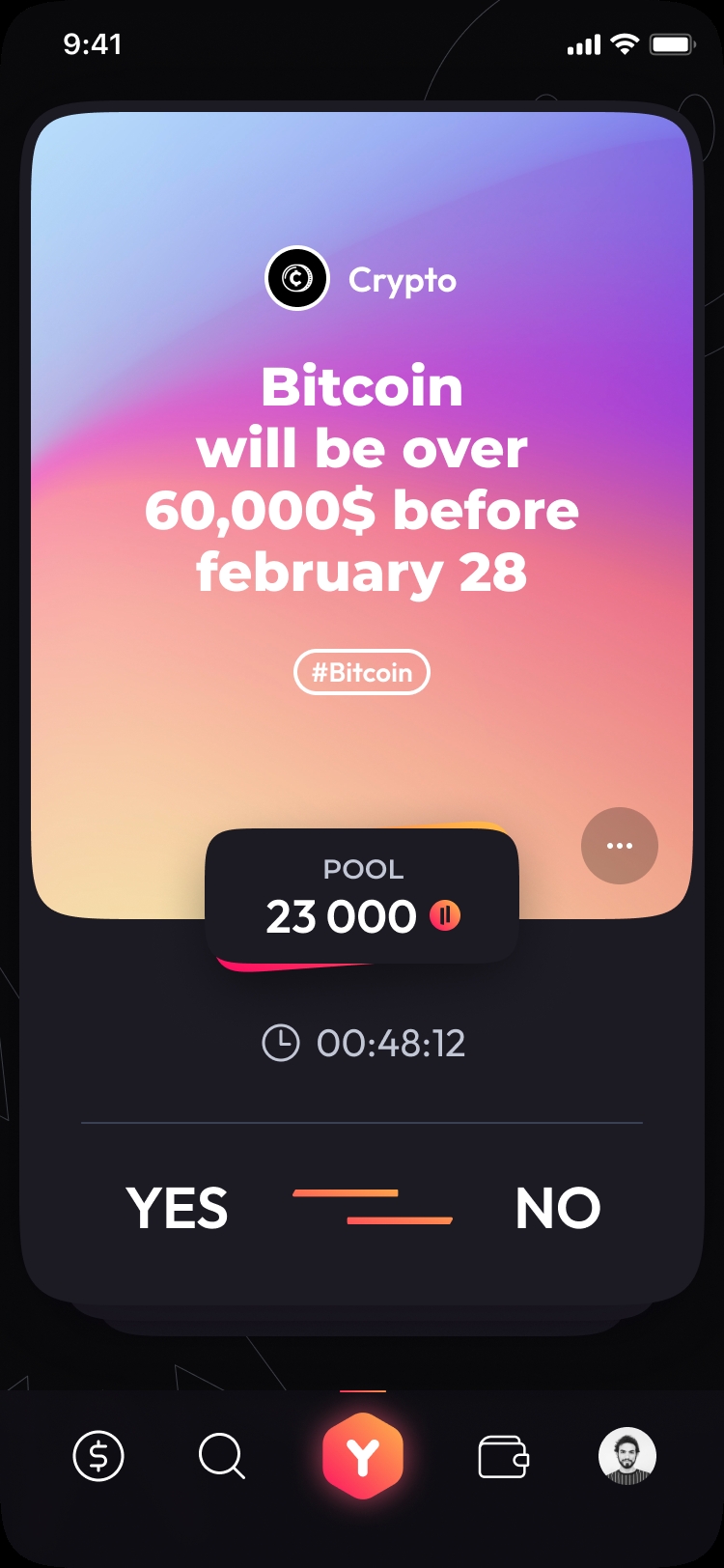Tap the #Bitcoin hashtag chip

[362, 672]
